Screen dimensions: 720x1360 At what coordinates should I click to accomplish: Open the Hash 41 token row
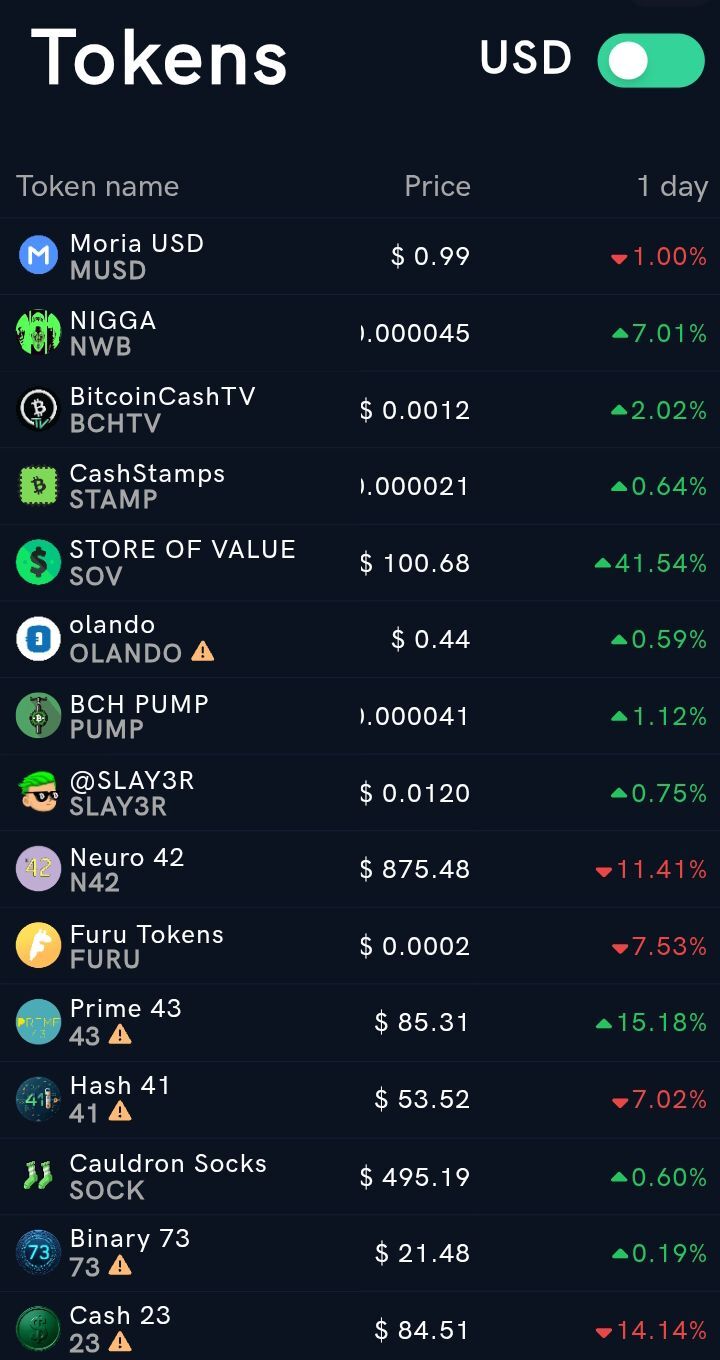pos(360,1099)
